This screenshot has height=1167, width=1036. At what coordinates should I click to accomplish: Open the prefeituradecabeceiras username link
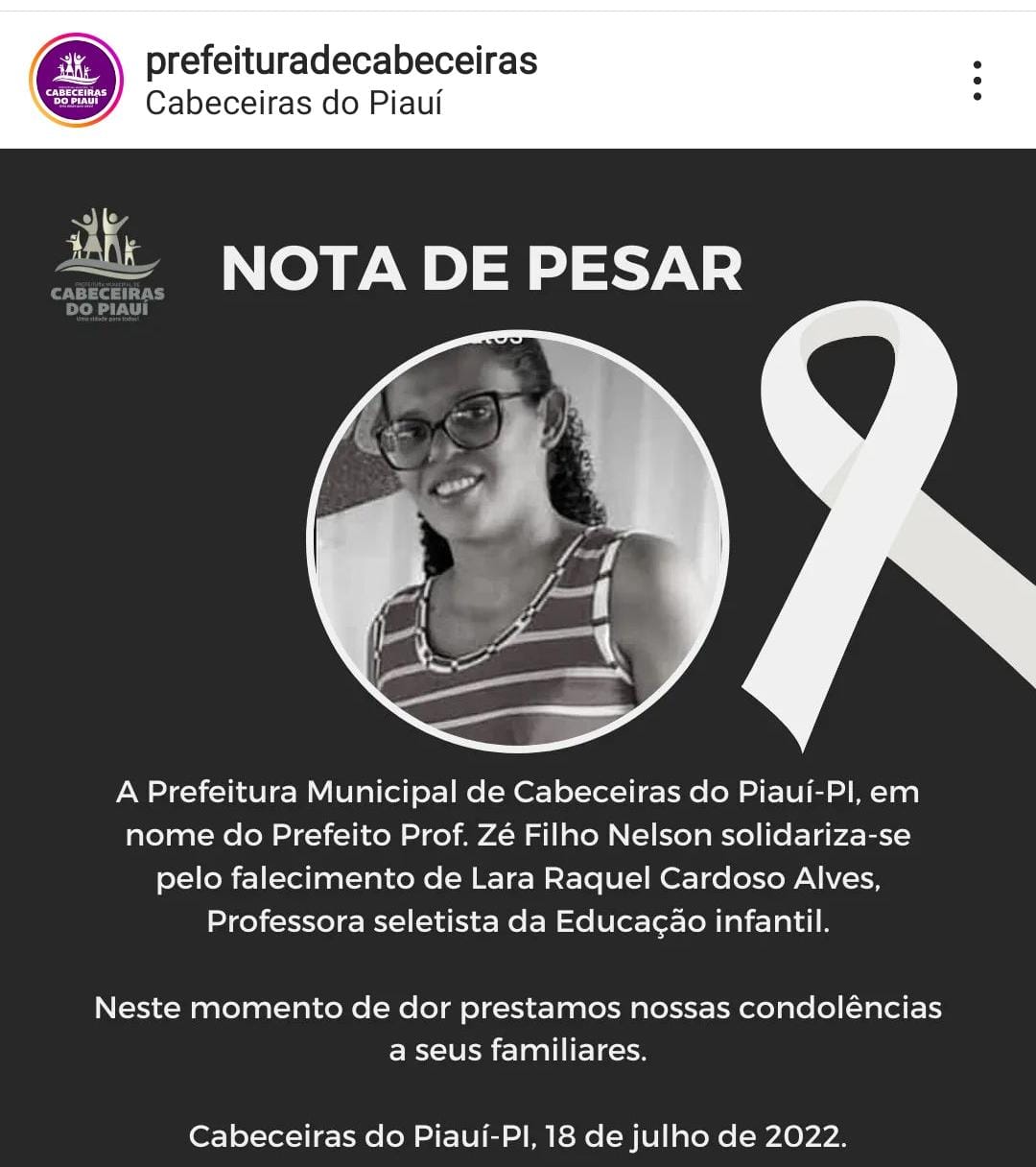tap(341, 60)
